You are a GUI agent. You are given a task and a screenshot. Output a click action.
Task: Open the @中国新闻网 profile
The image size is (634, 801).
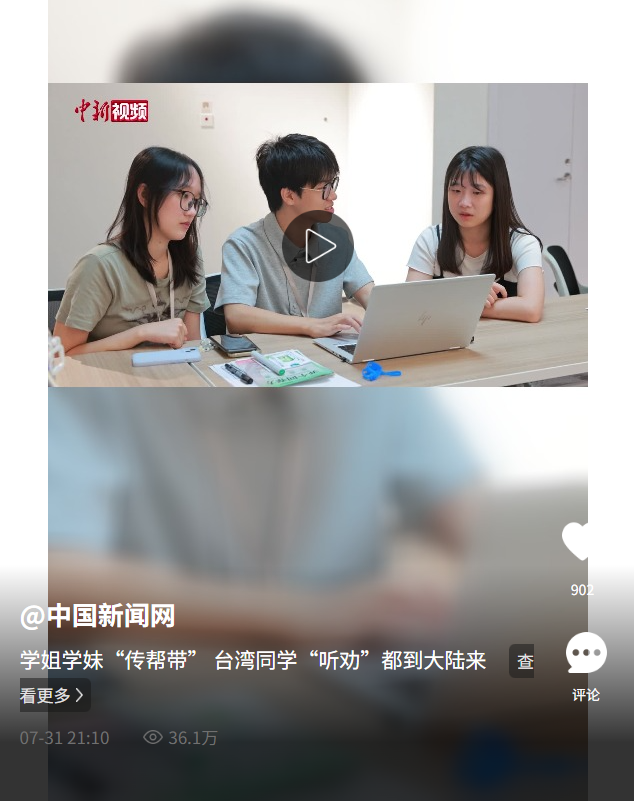click(x=98, y=616)
